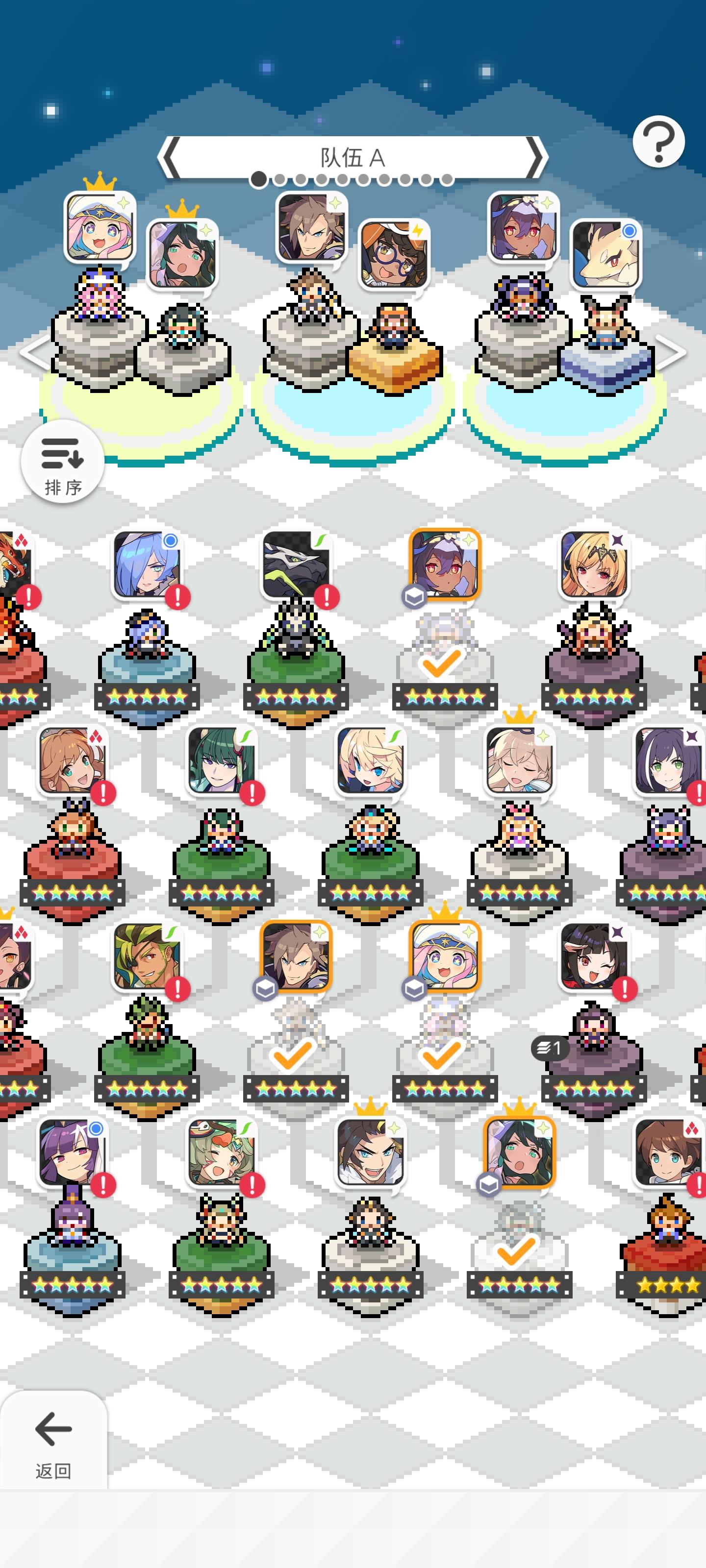The height and width of the screenshot is (1568, 706).
Task: Open the 队伍 A team name header
Action: click(x=353, y=156)
